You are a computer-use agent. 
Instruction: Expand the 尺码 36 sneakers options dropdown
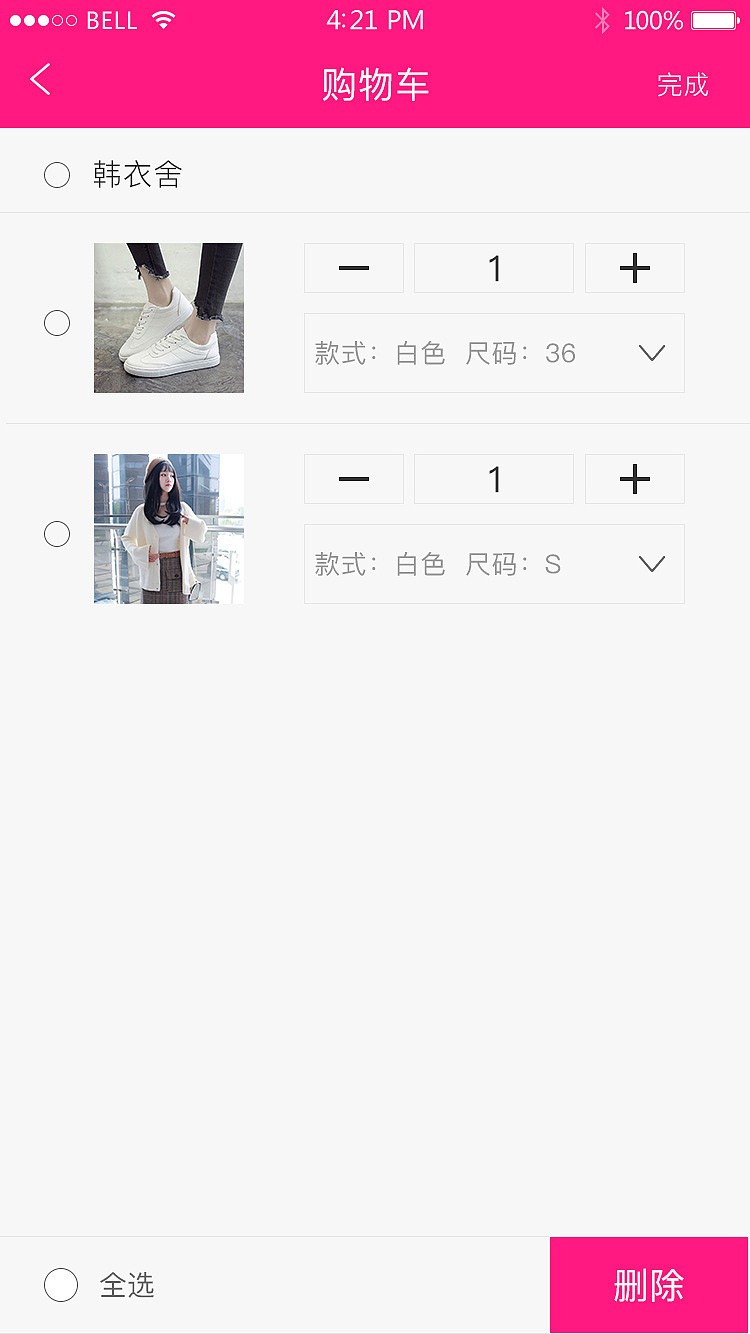coord(651,353)
